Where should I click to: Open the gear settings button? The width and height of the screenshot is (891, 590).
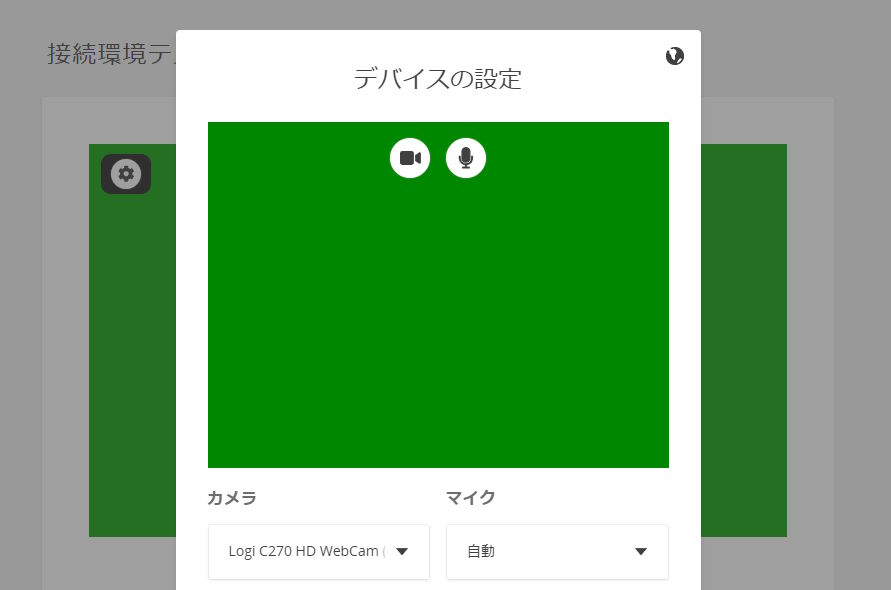coord(126,174)
